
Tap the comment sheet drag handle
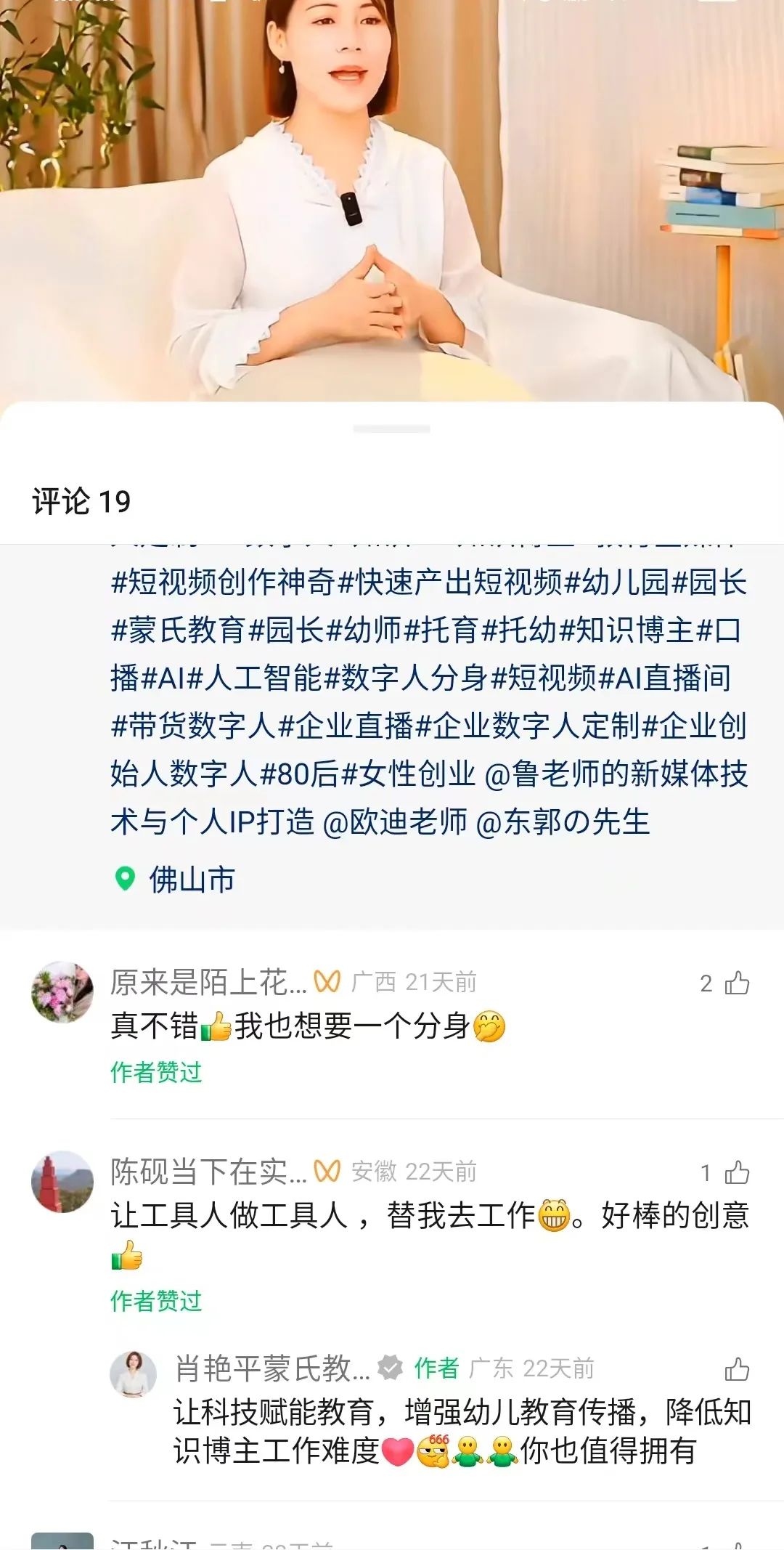[x=391, y=429]
